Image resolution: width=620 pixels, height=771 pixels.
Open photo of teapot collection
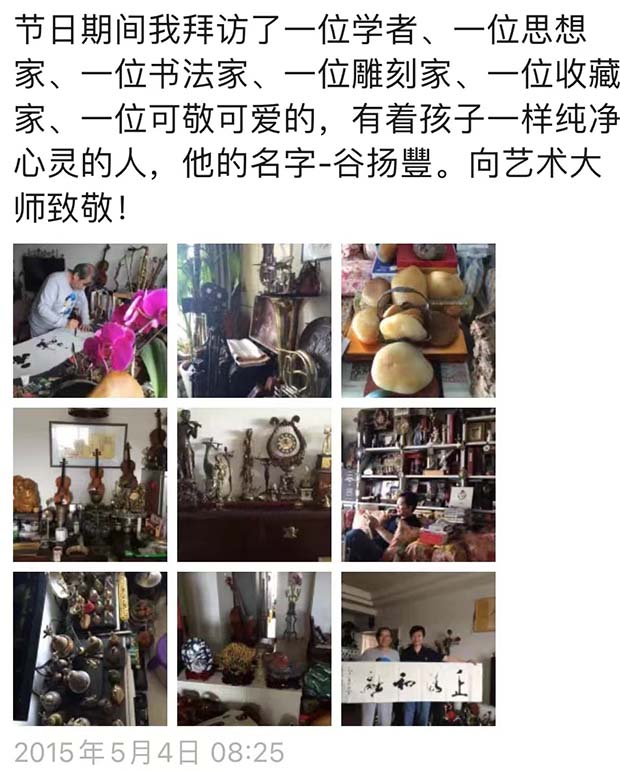pyautogui.click(x=90, y=648)
